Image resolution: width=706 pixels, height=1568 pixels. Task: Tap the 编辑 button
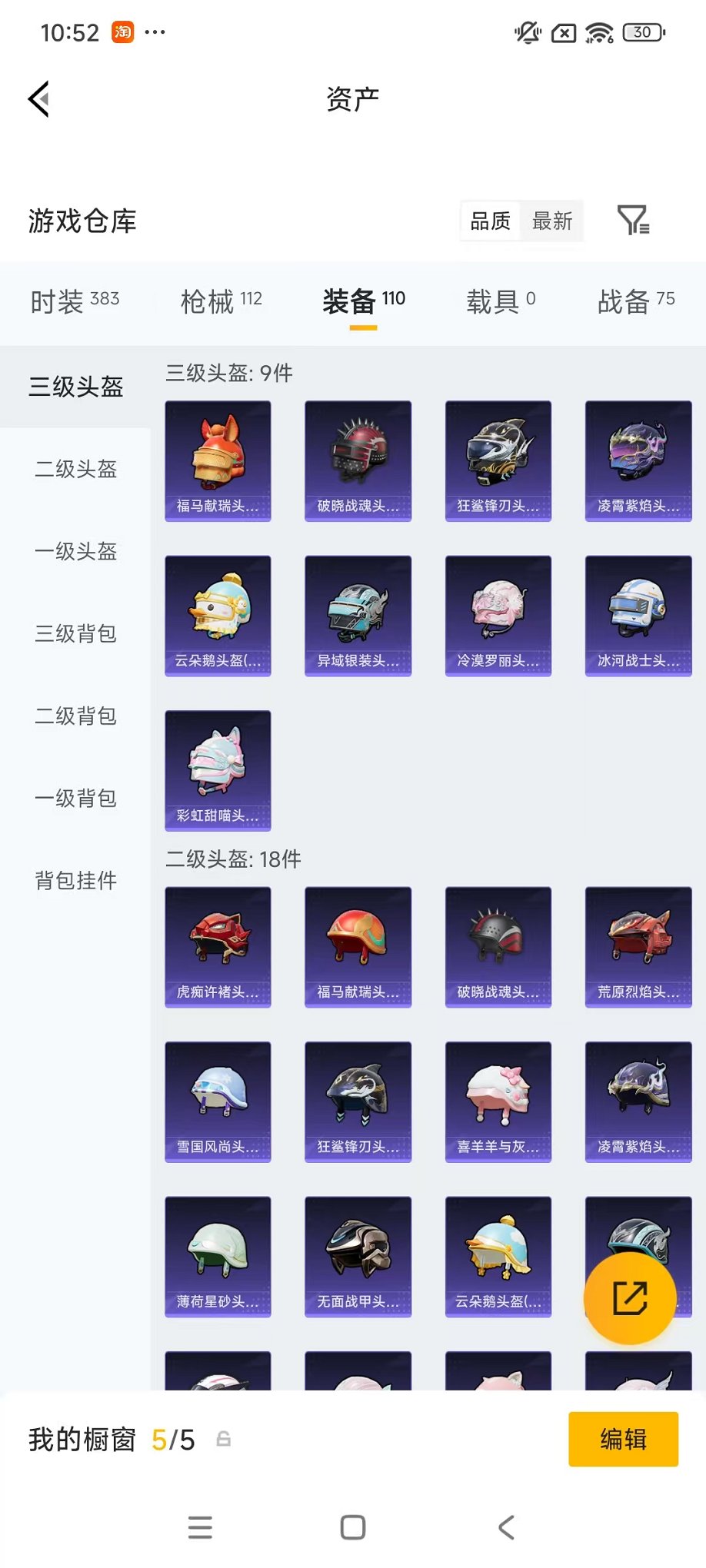[623, 1439]
